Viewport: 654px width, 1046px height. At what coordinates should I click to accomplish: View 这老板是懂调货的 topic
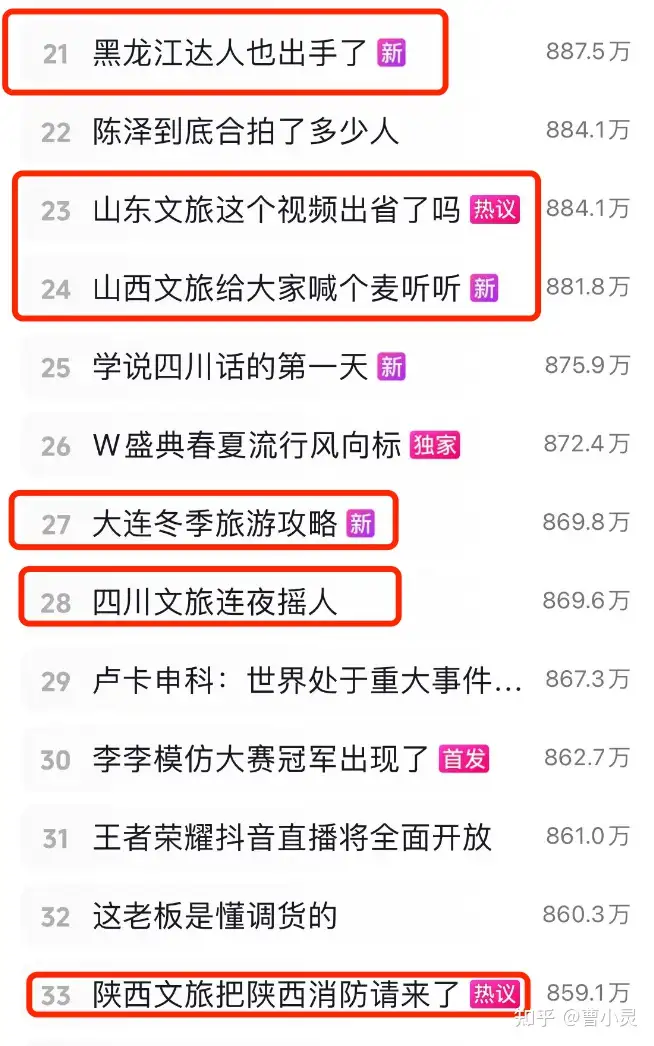tap(214, 915)
